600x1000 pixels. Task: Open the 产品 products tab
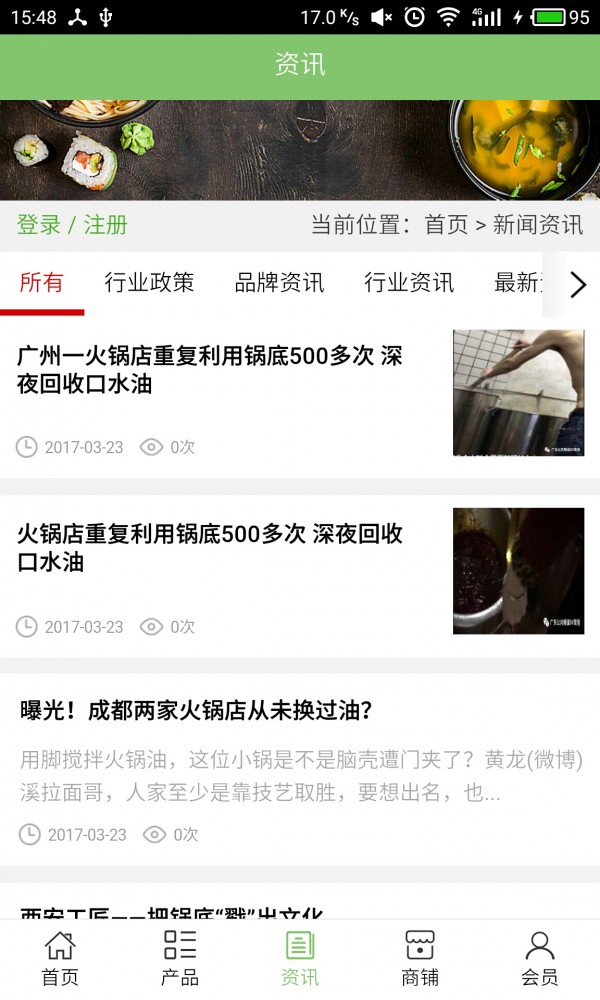pos(180,958)
